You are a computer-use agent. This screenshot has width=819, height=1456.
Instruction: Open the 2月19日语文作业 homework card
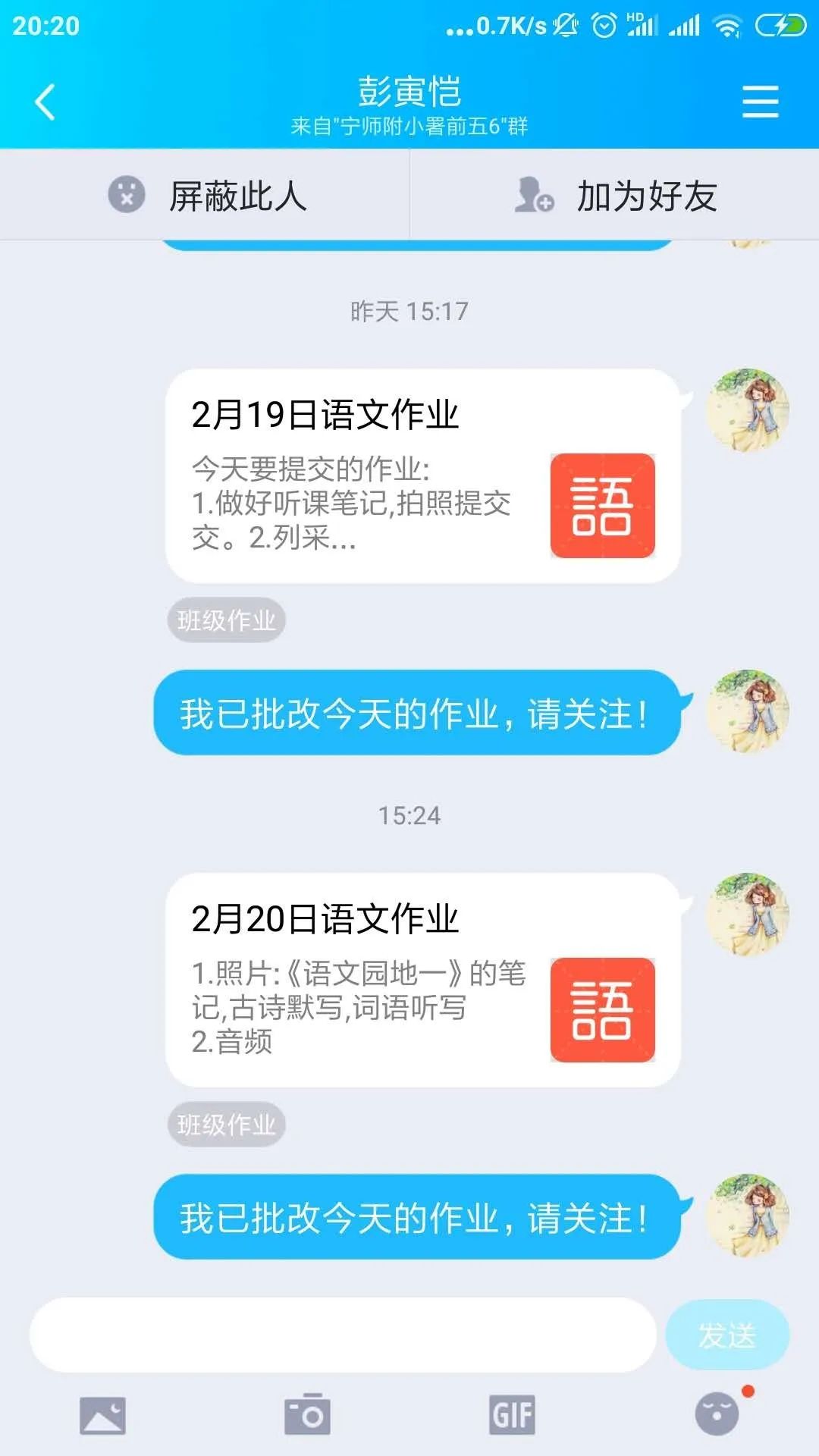tap(422, 476)
